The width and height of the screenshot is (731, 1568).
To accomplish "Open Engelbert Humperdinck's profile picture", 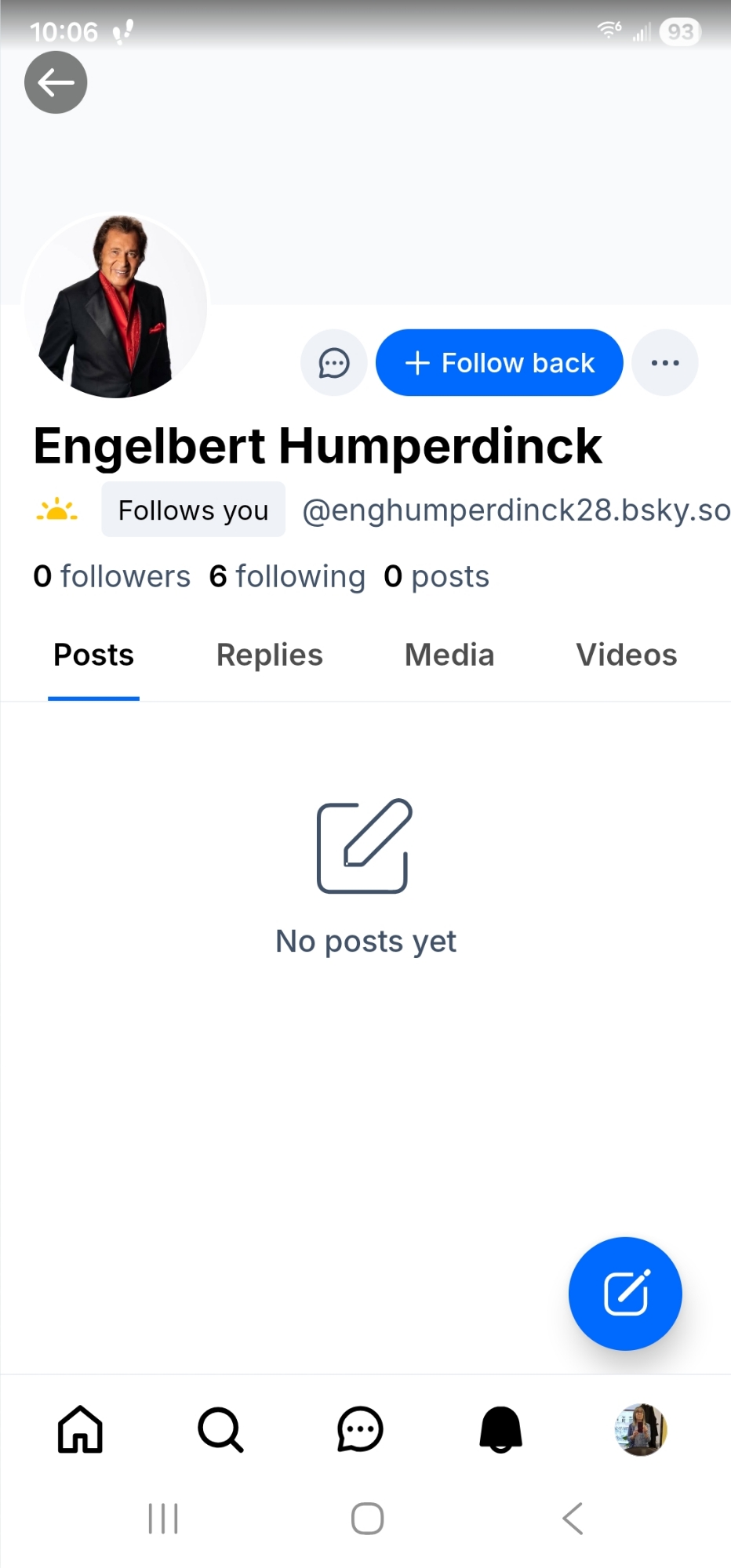I will pyautogui.click(x=116, y=306).
